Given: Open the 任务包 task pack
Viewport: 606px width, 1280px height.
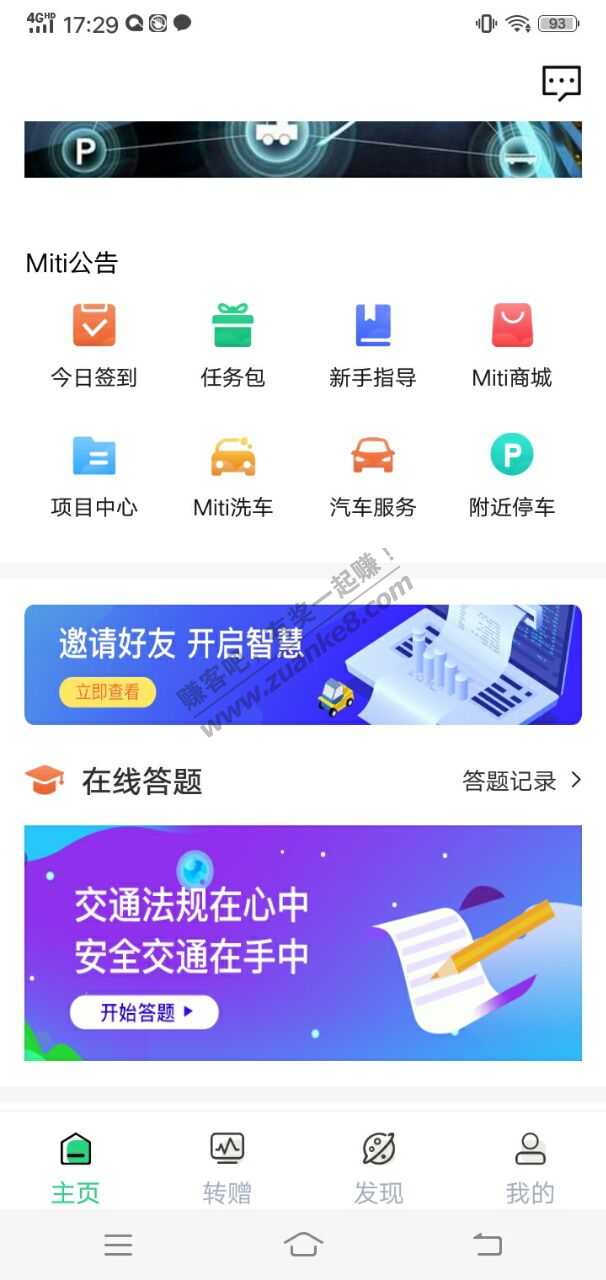Looking at the screenshot, I should [x=232, y=345].
